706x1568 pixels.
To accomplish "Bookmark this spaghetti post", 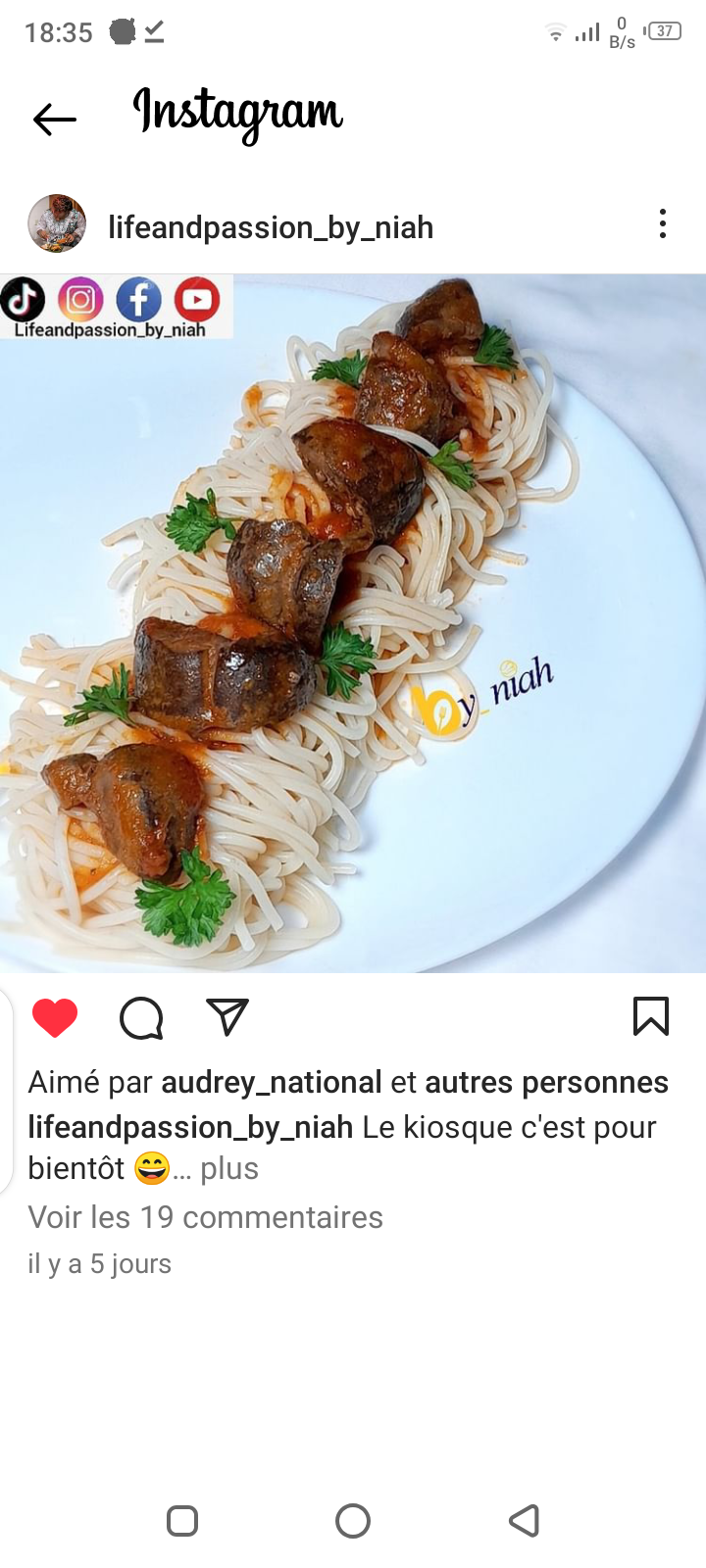I will [x=650, y=1016].
